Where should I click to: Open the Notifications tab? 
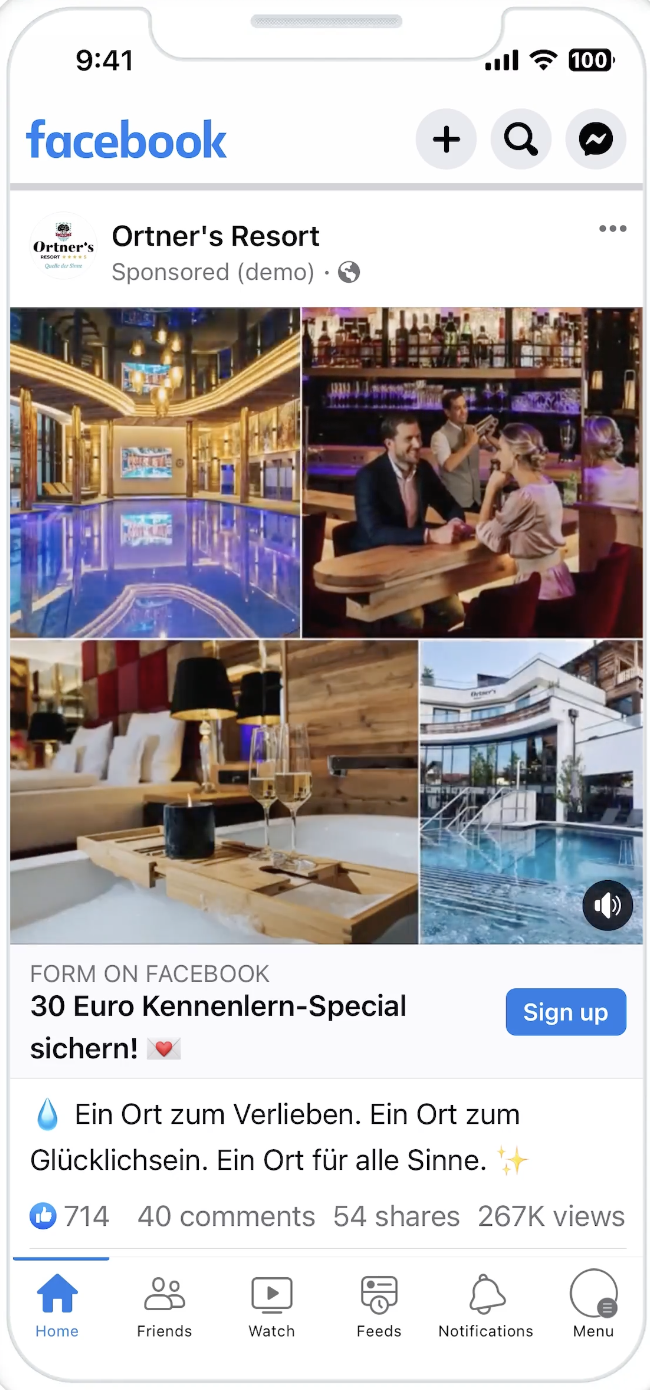coord(486,1306)
